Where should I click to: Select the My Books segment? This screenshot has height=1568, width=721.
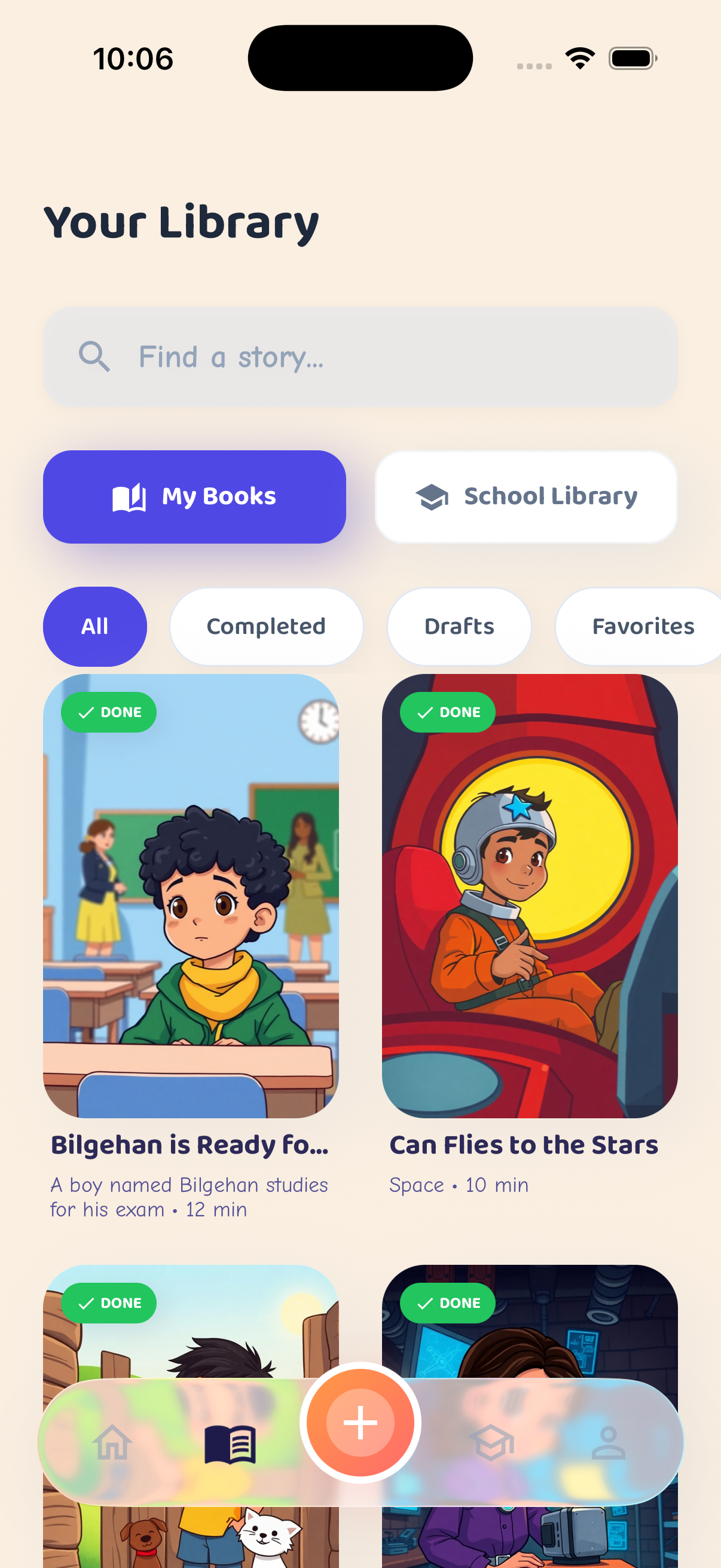194,497
